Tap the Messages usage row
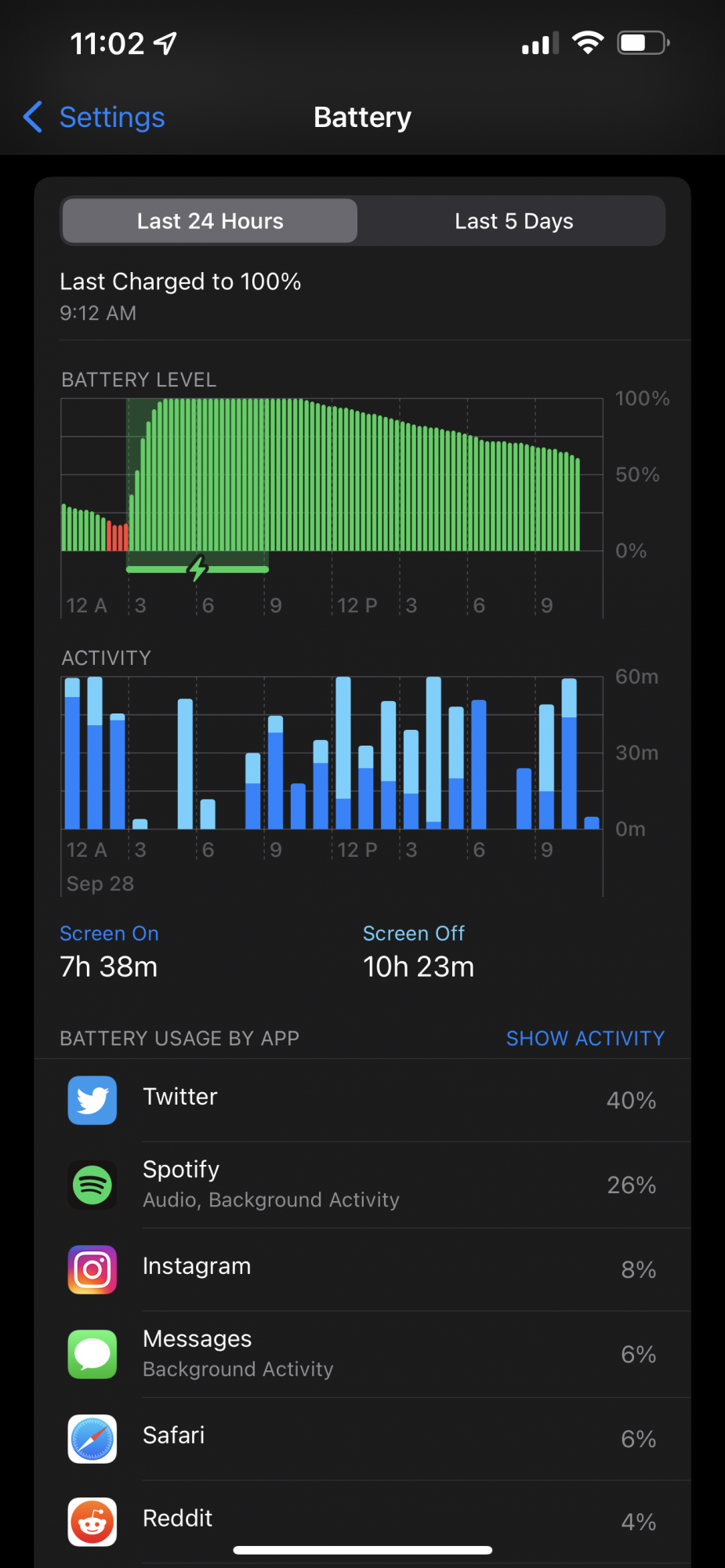 [362, 1354]
